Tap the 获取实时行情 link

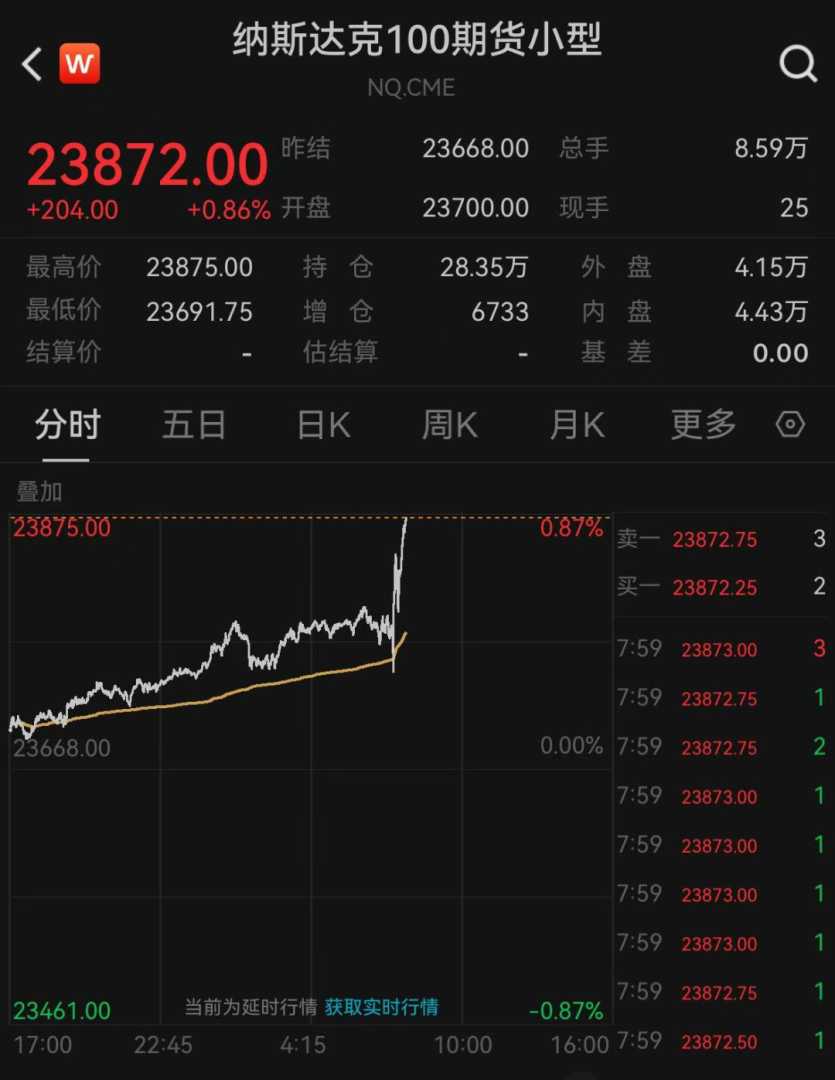click(381, 1007)
